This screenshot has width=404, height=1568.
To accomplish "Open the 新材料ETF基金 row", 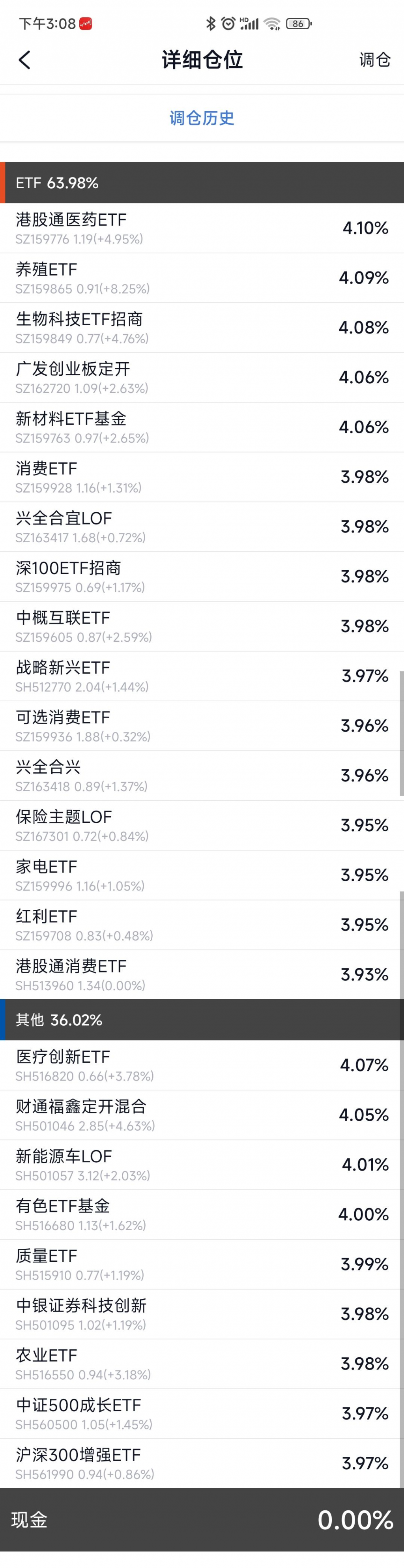I will pyautogui.click(x=201, y=427).
